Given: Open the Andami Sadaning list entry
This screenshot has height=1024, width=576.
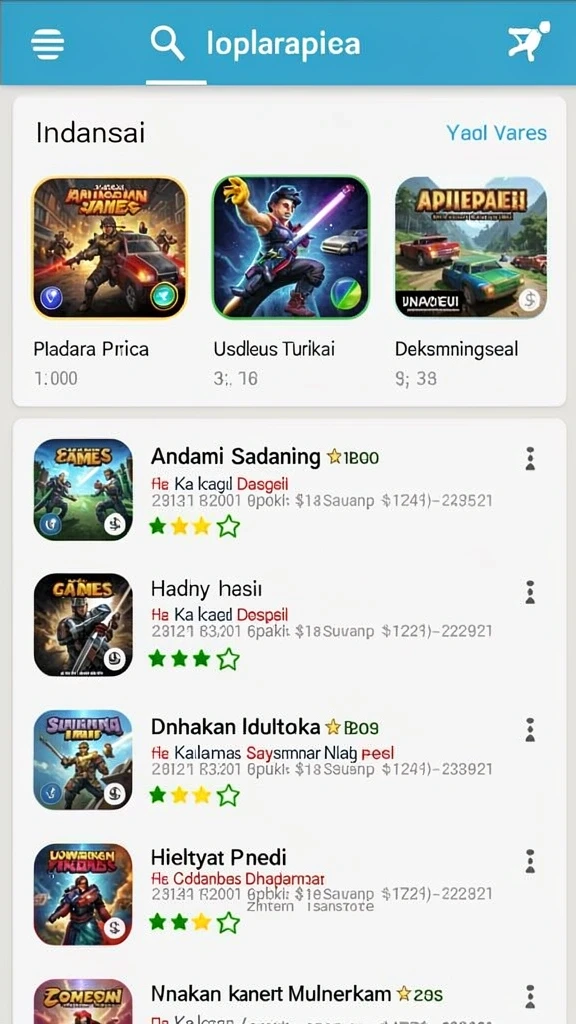Looking at the screenshot, I should coord(289,490).
